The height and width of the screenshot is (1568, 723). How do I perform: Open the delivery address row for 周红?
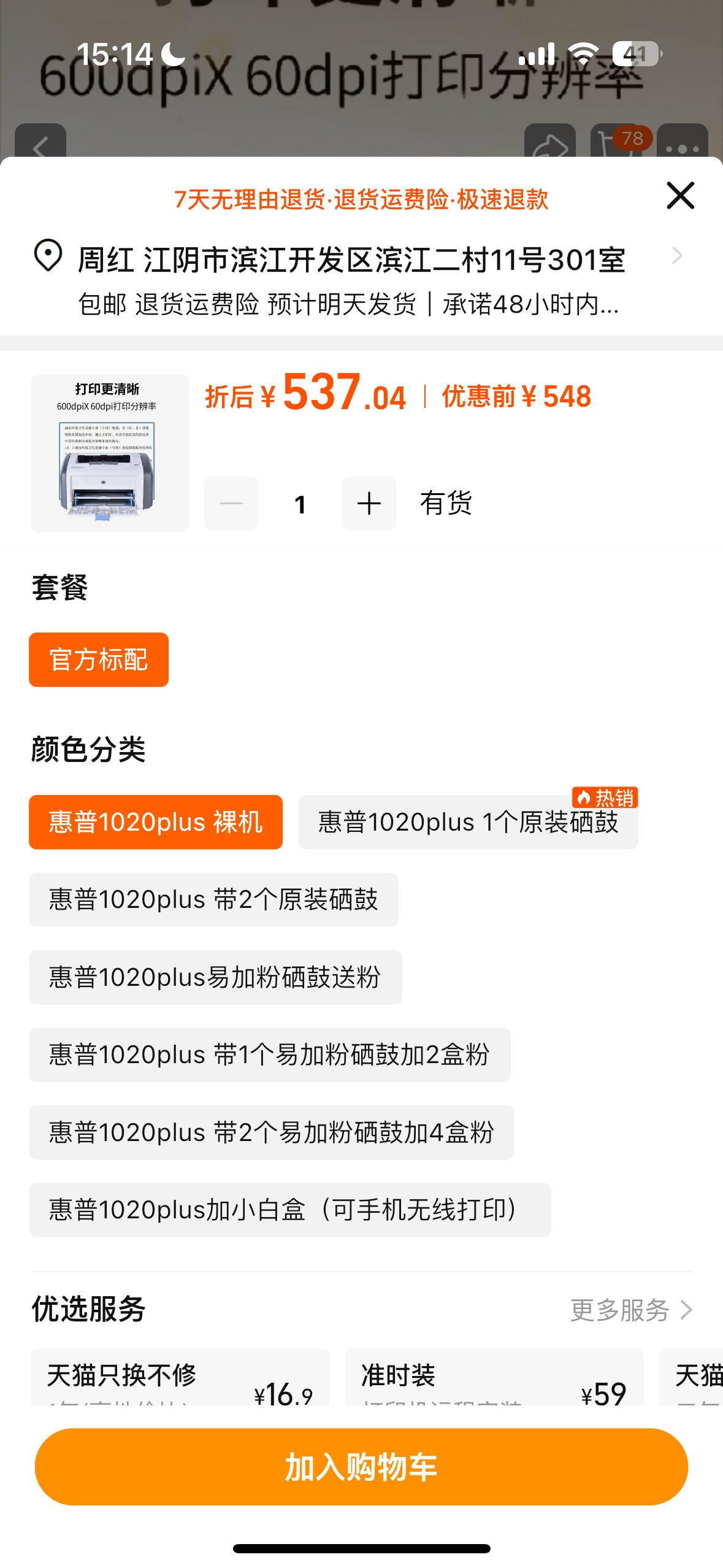pos(356,260)
